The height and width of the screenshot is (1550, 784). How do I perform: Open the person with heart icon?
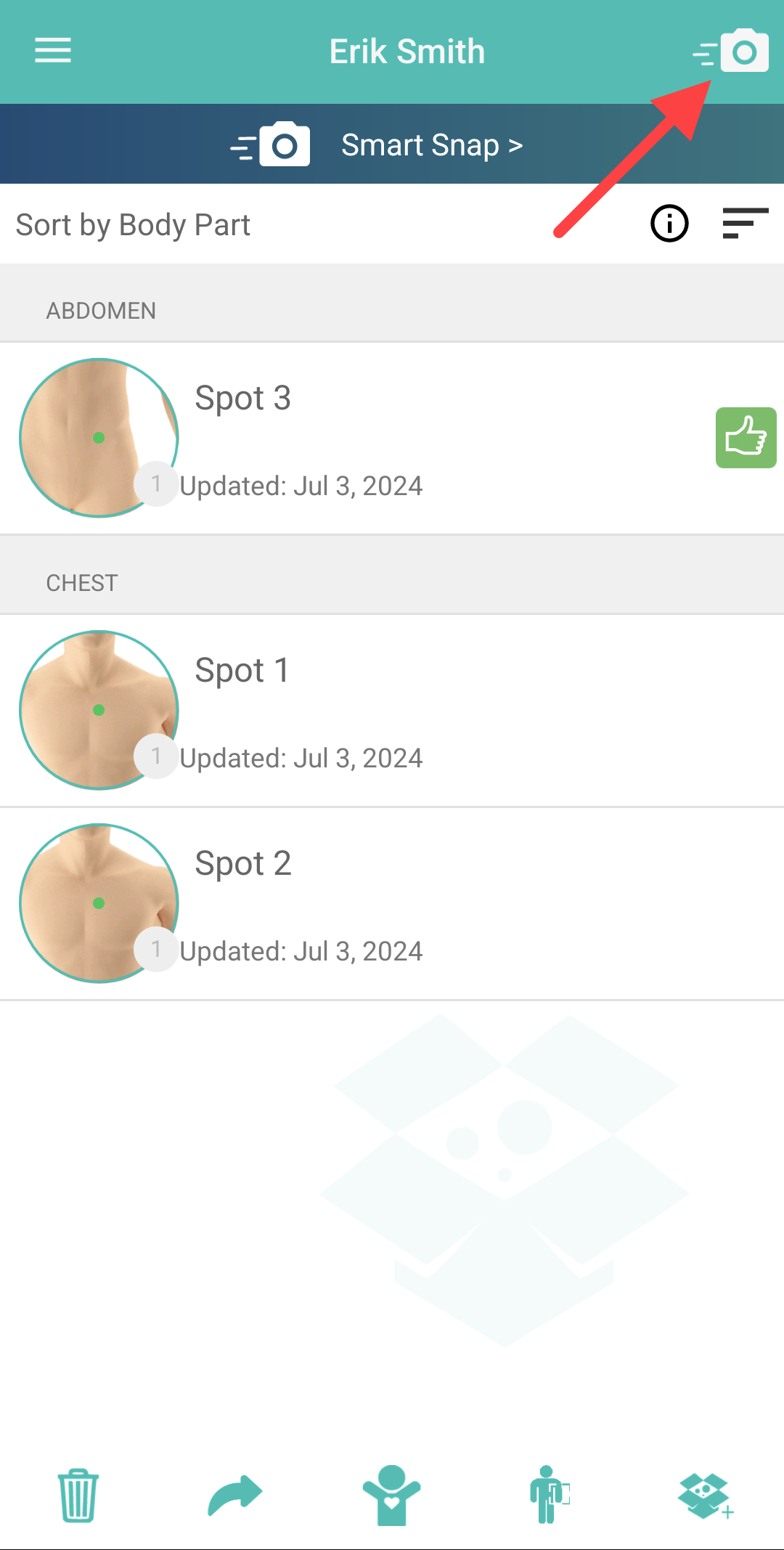[x=391, y=1496]
